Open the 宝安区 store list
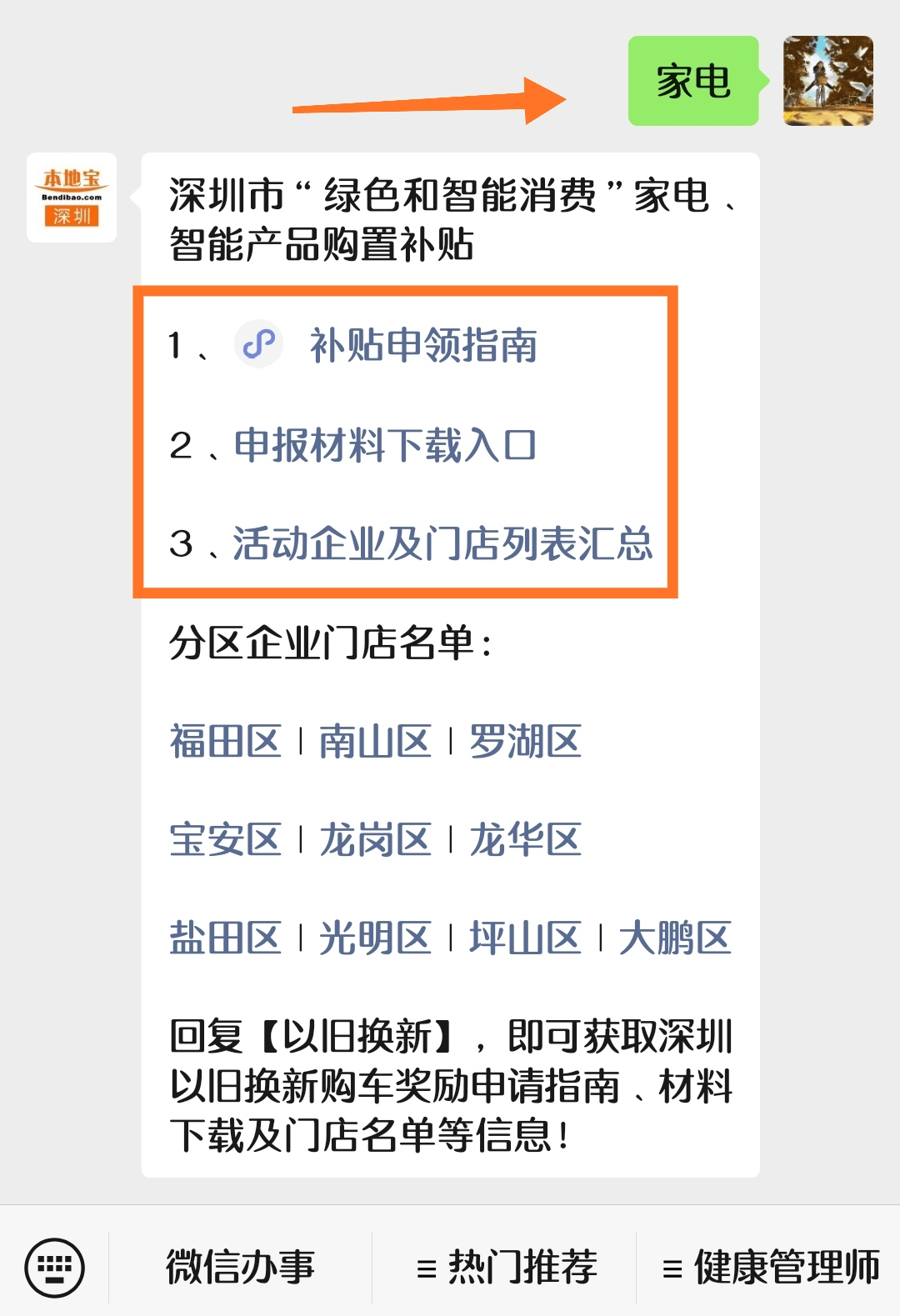900x1316 pixels. point(225,839)
